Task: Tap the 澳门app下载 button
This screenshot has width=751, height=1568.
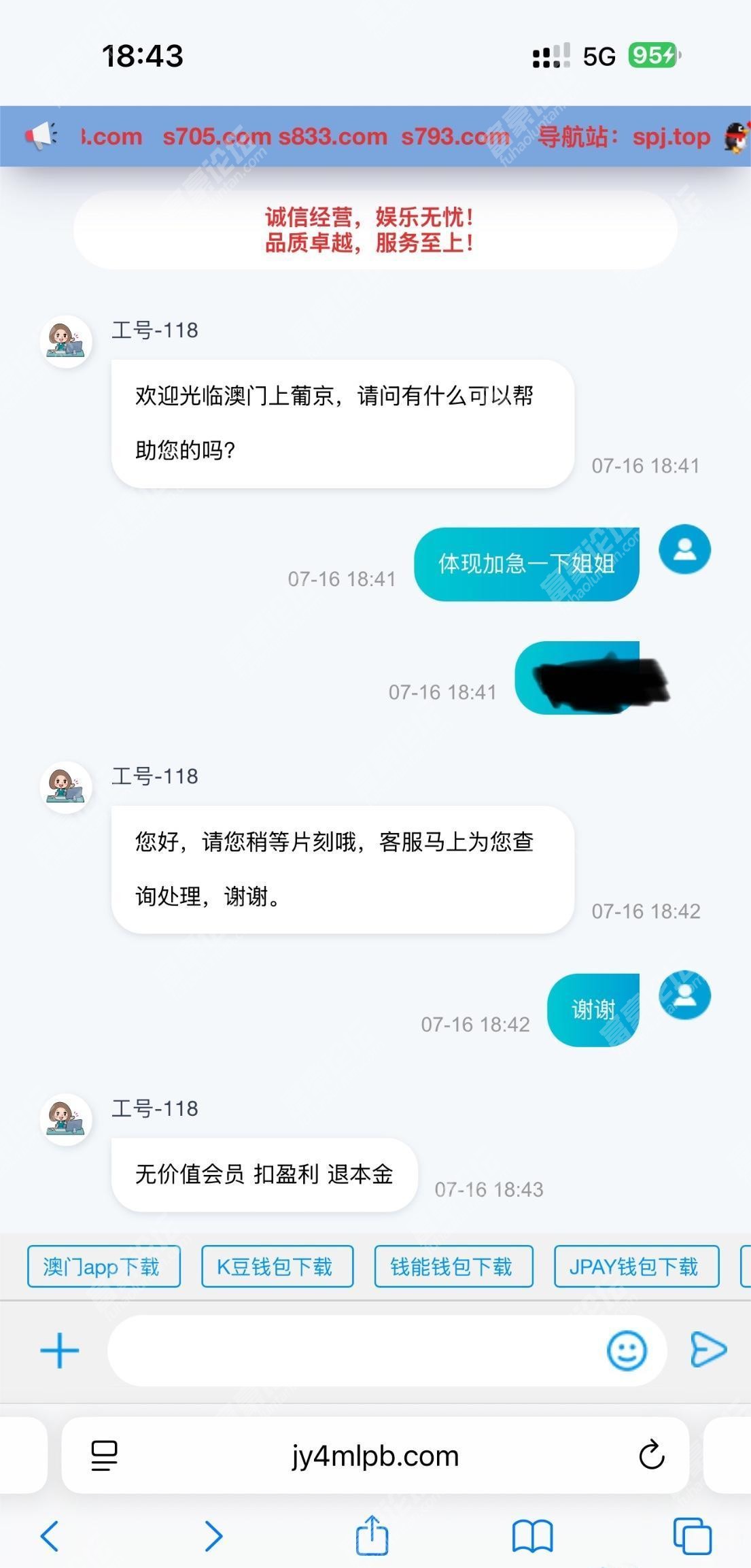Action: 103,1266
